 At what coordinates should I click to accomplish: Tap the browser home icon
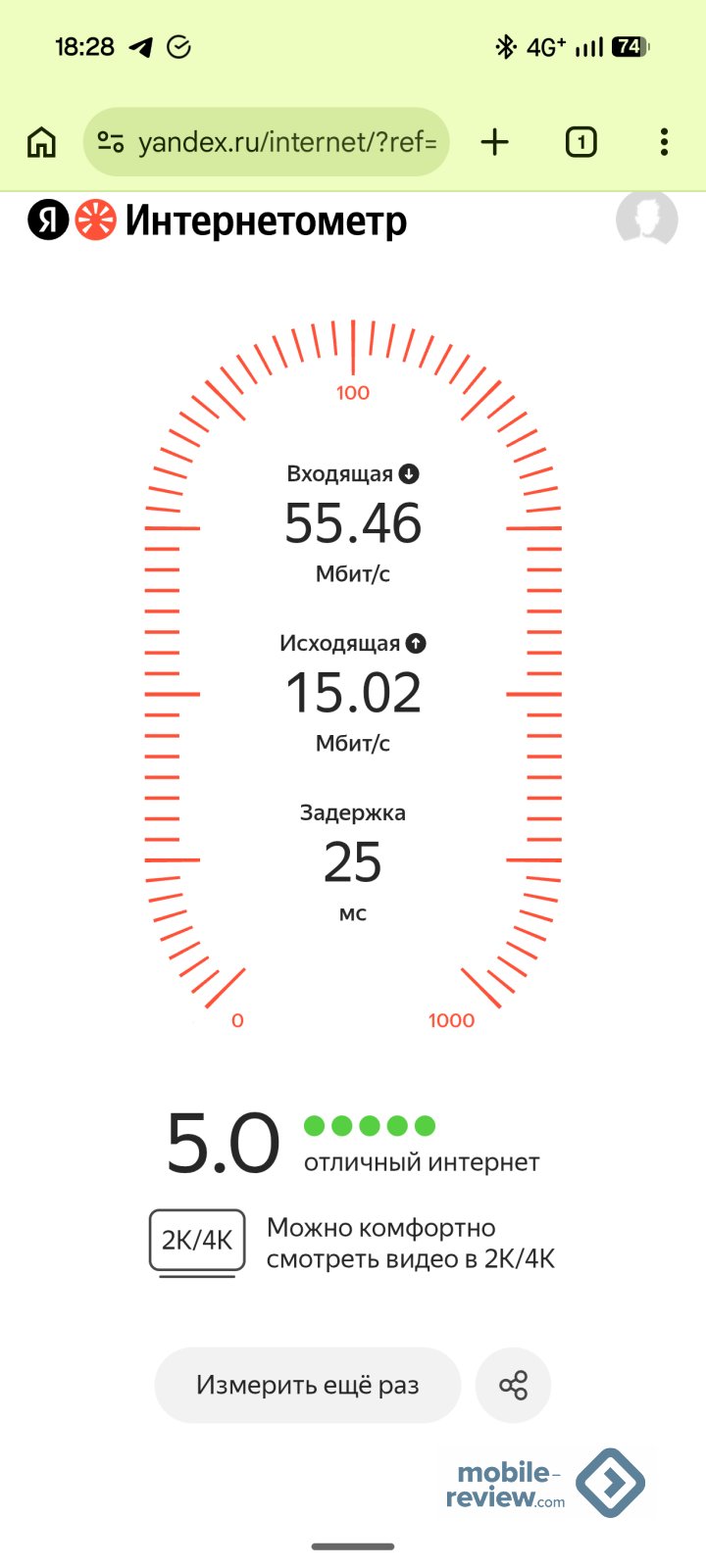tap(41, 143)
